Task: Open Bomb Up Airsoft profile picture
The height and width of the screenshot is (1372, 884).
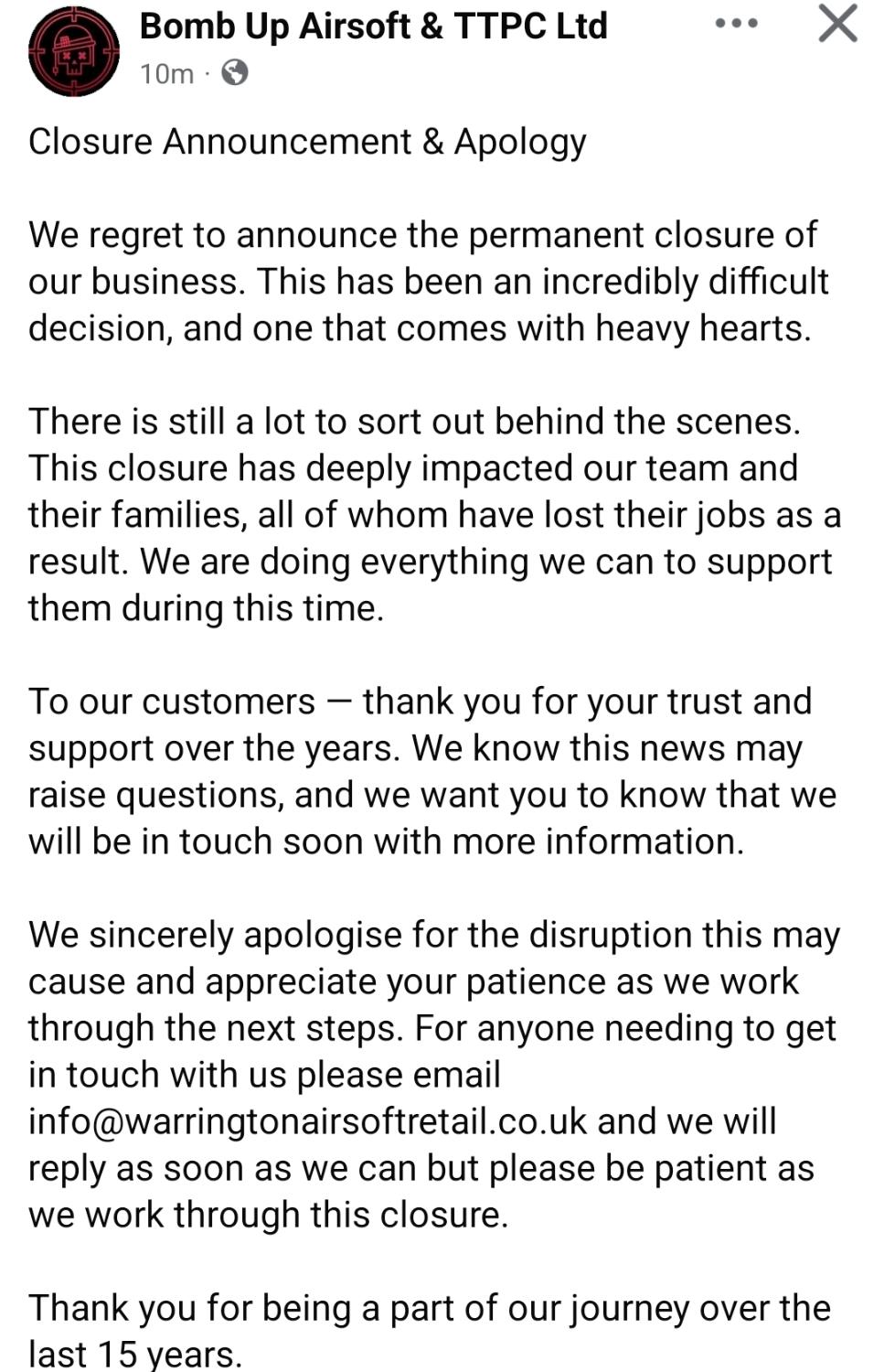Action: click(73, 51)
